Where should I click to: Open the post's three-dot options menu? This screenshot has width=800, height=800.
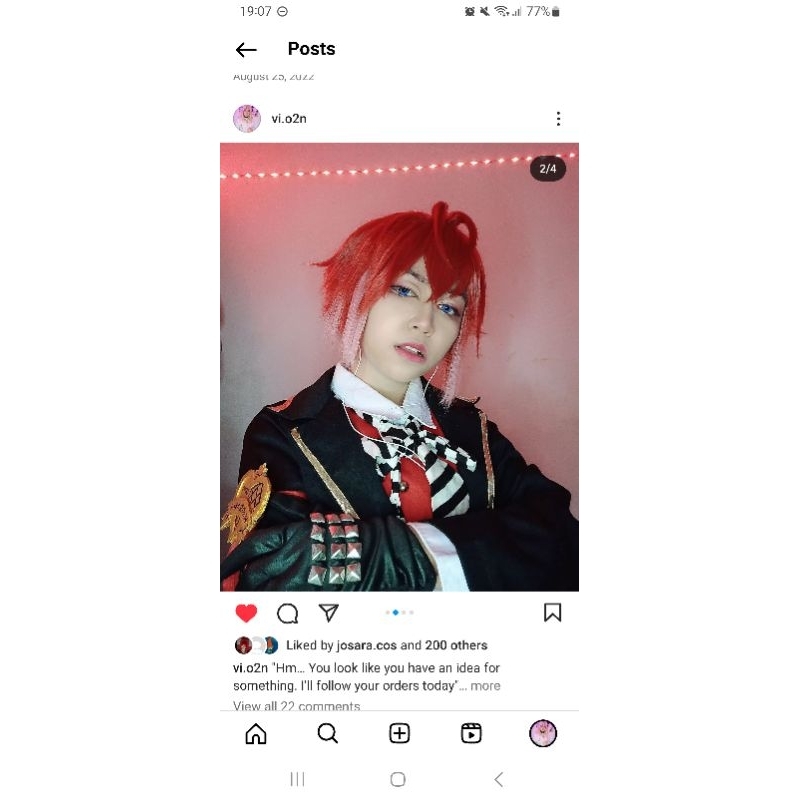558,119
